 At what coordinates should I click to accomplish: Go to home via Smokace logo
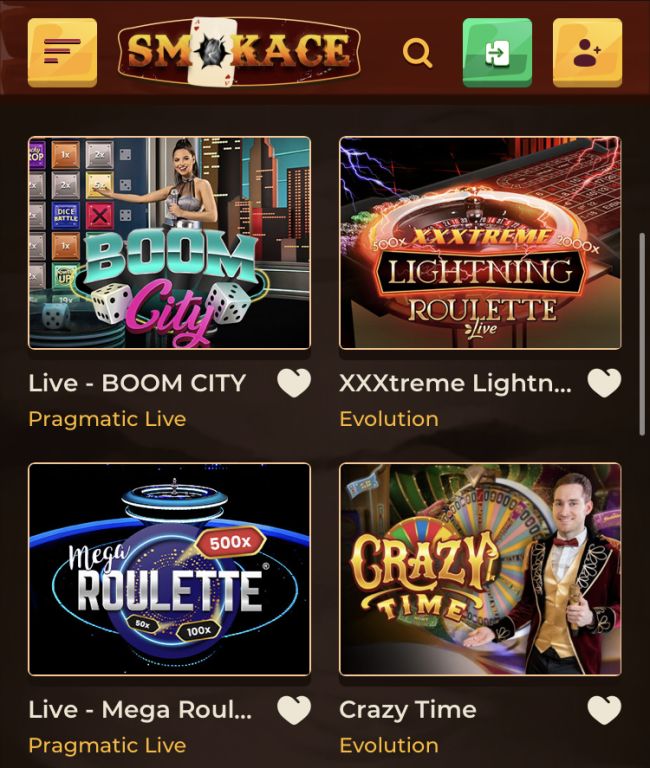(239, 51)
